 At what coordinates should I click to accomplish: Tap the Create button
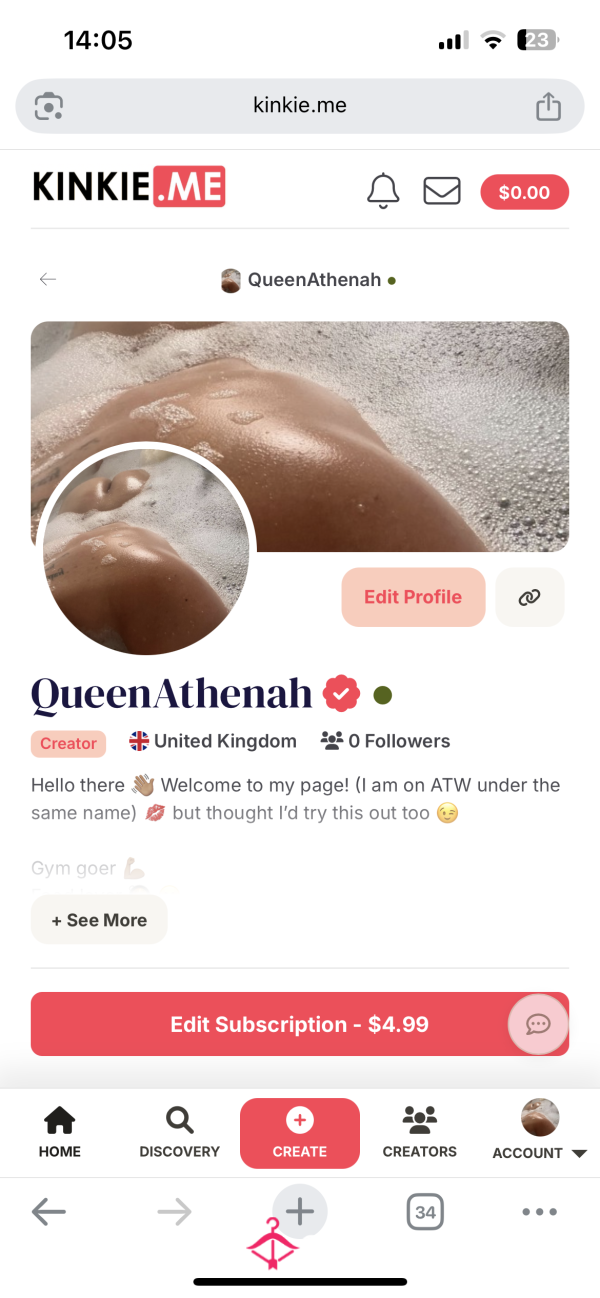300,1133
